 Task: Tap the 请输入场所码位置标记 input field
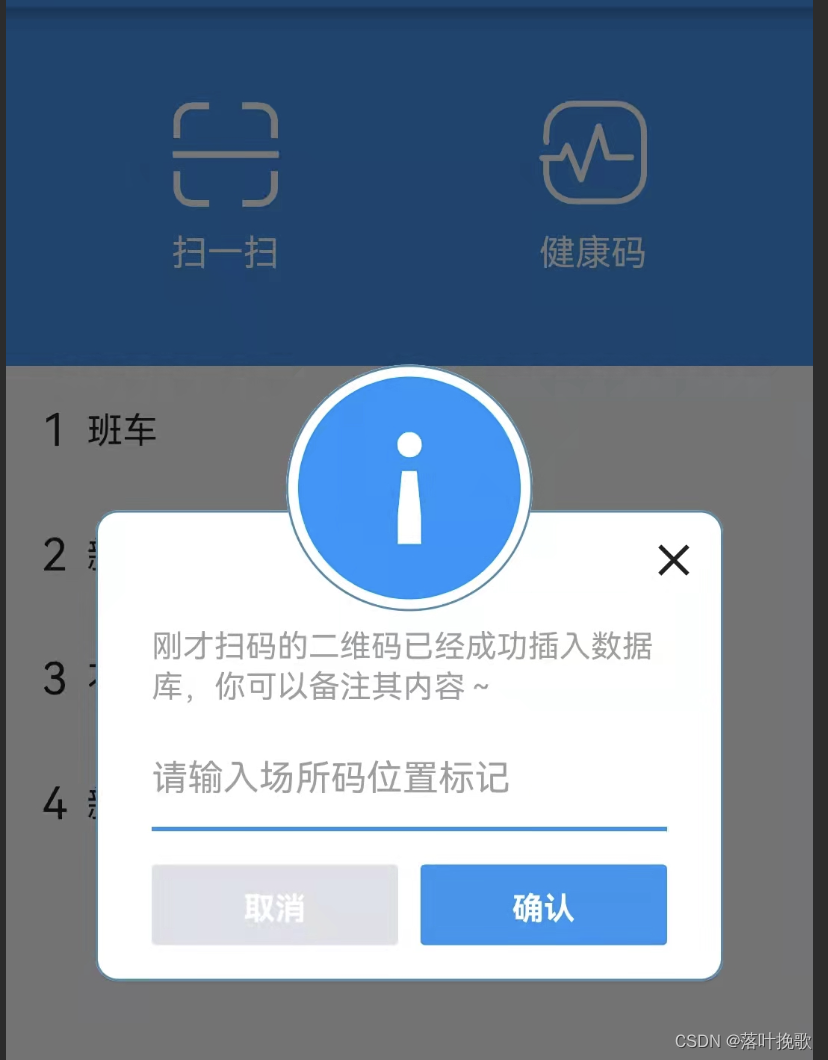pos(408,779)
